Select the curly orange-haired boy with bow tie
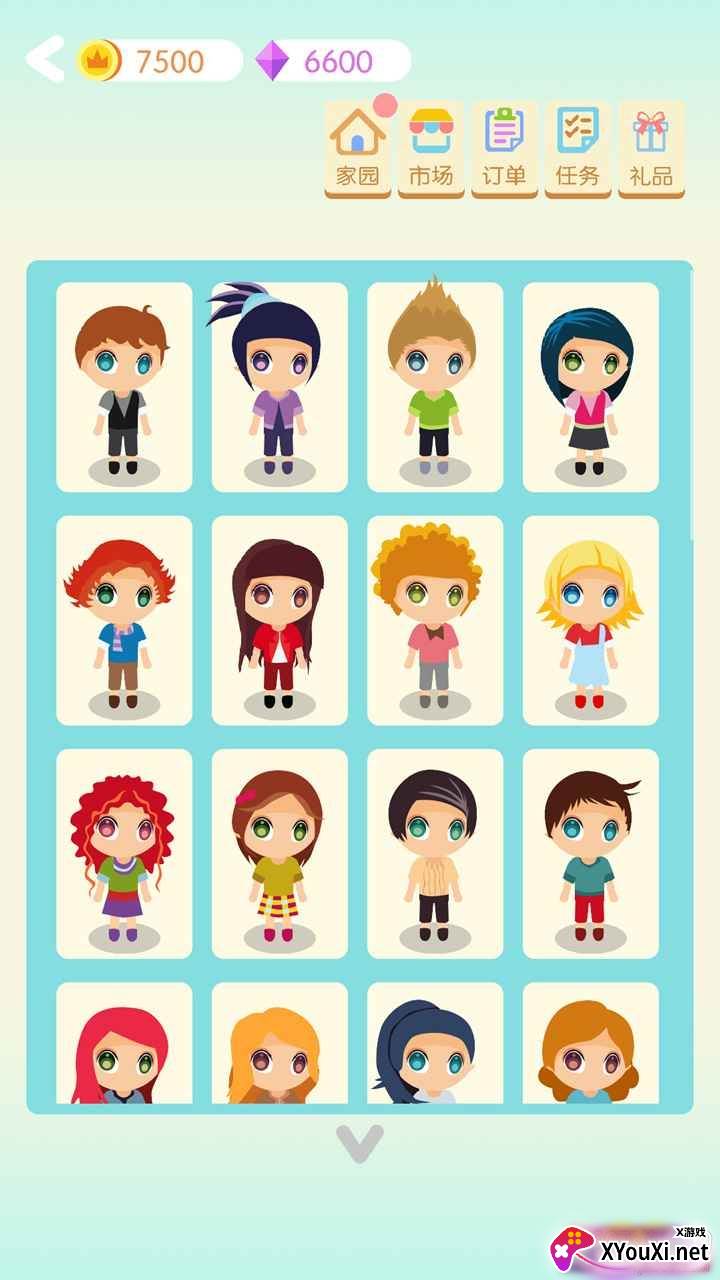Image resolution: width=720 pixels, height=1280 pixels. tap(435, 620)
